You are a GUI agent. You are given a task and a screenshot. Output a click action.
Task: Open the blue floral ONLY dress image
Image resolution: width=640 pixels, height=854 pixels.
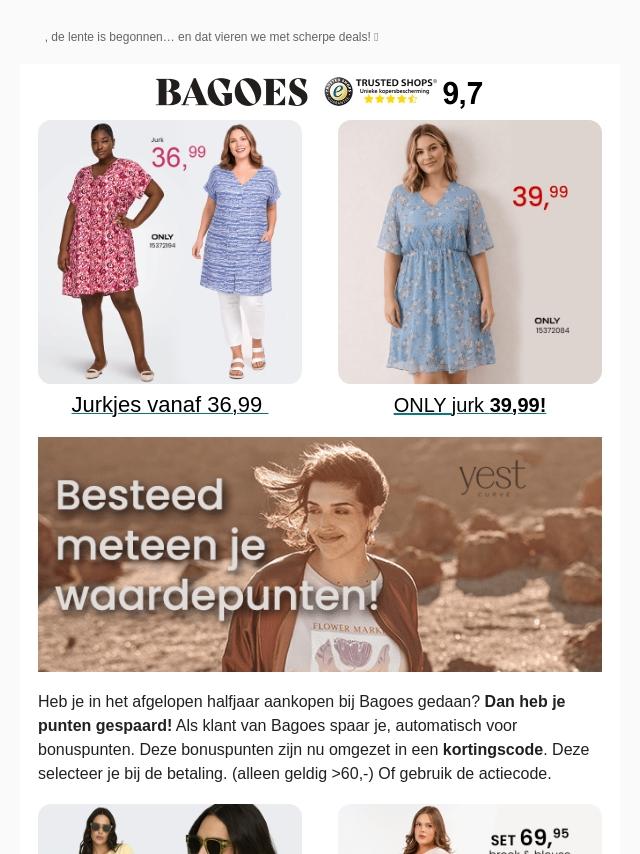[470, 252]
